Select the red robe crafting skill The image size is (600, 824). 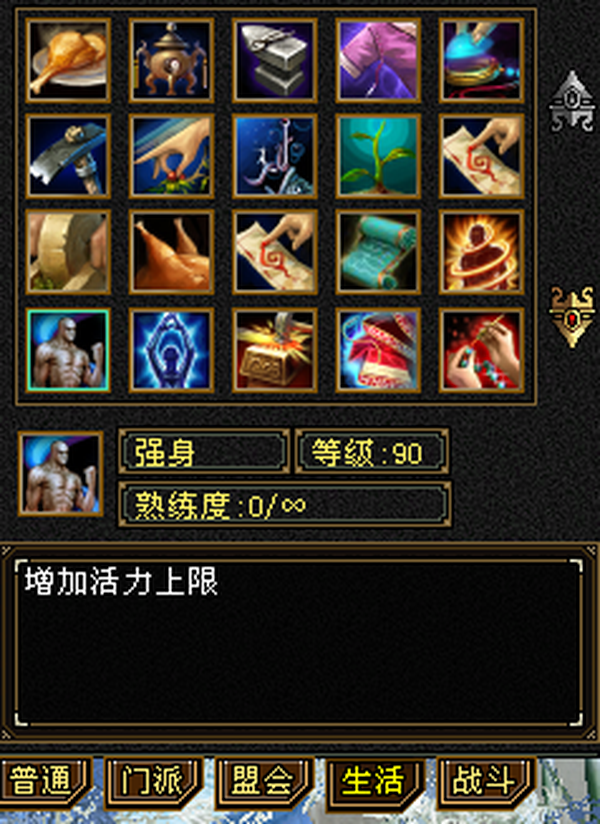coord(378,350)
